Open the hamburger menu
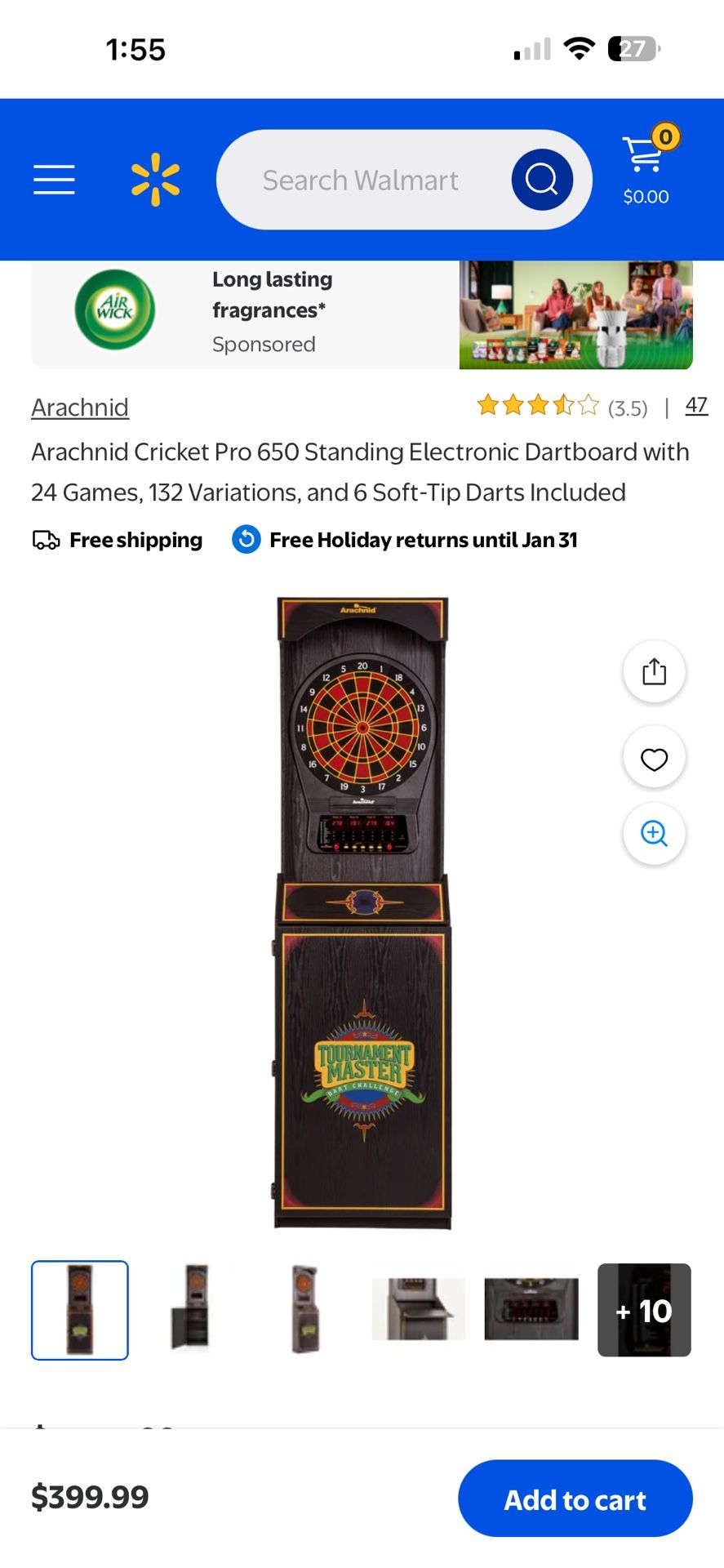Screen dimensions: 724x1568 click(x=54, y=180)
